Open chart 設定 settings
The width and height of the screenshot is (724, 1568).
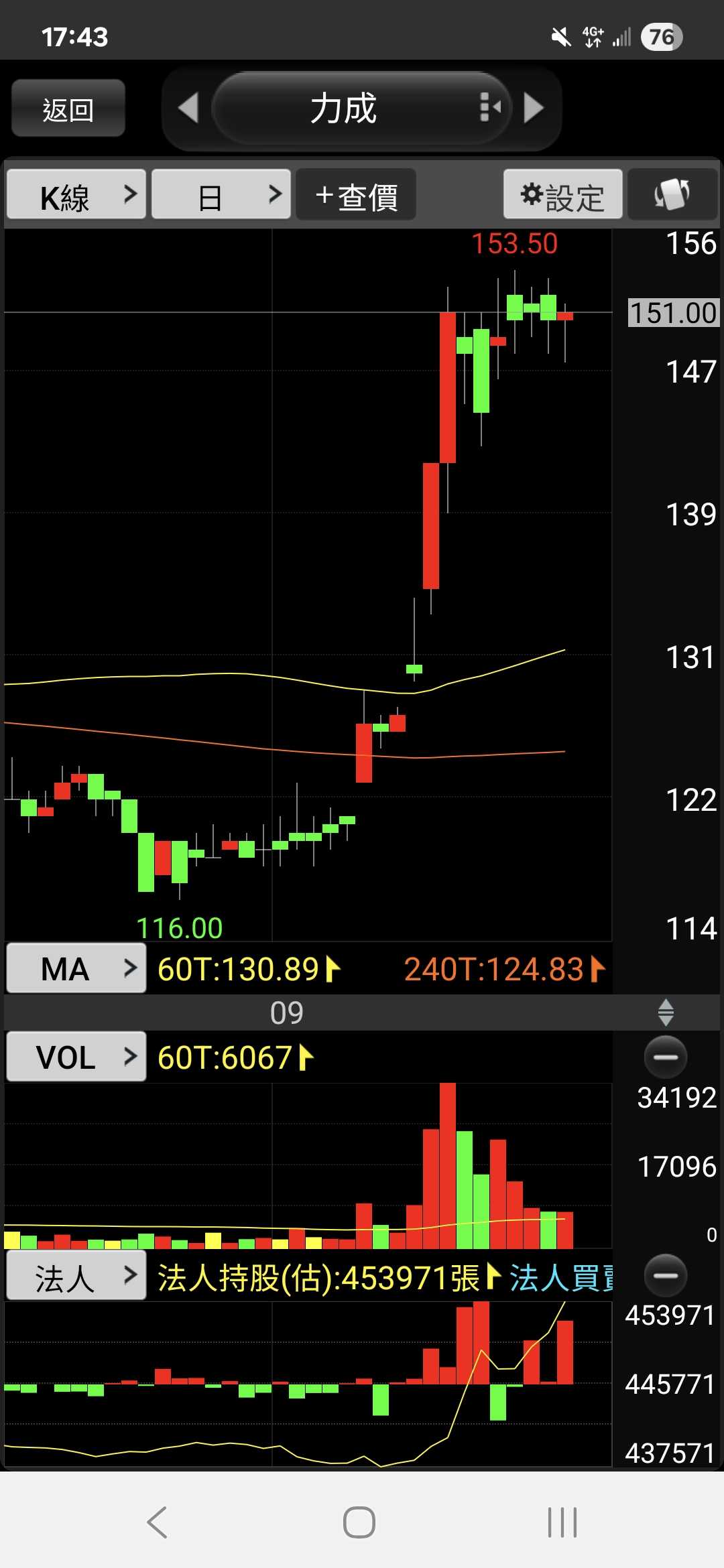(x=562, y=195)
